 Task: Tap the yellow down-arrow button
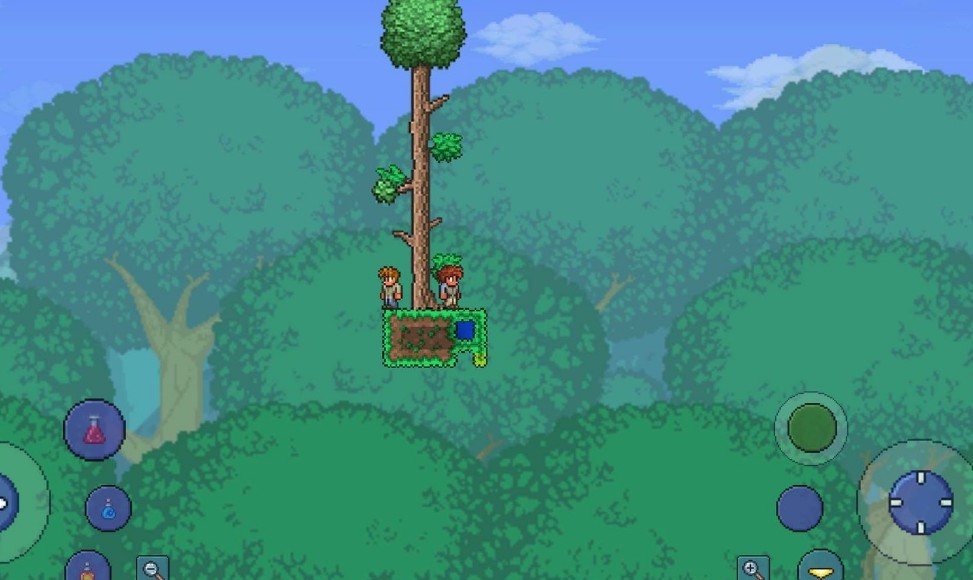pos(821,570)
